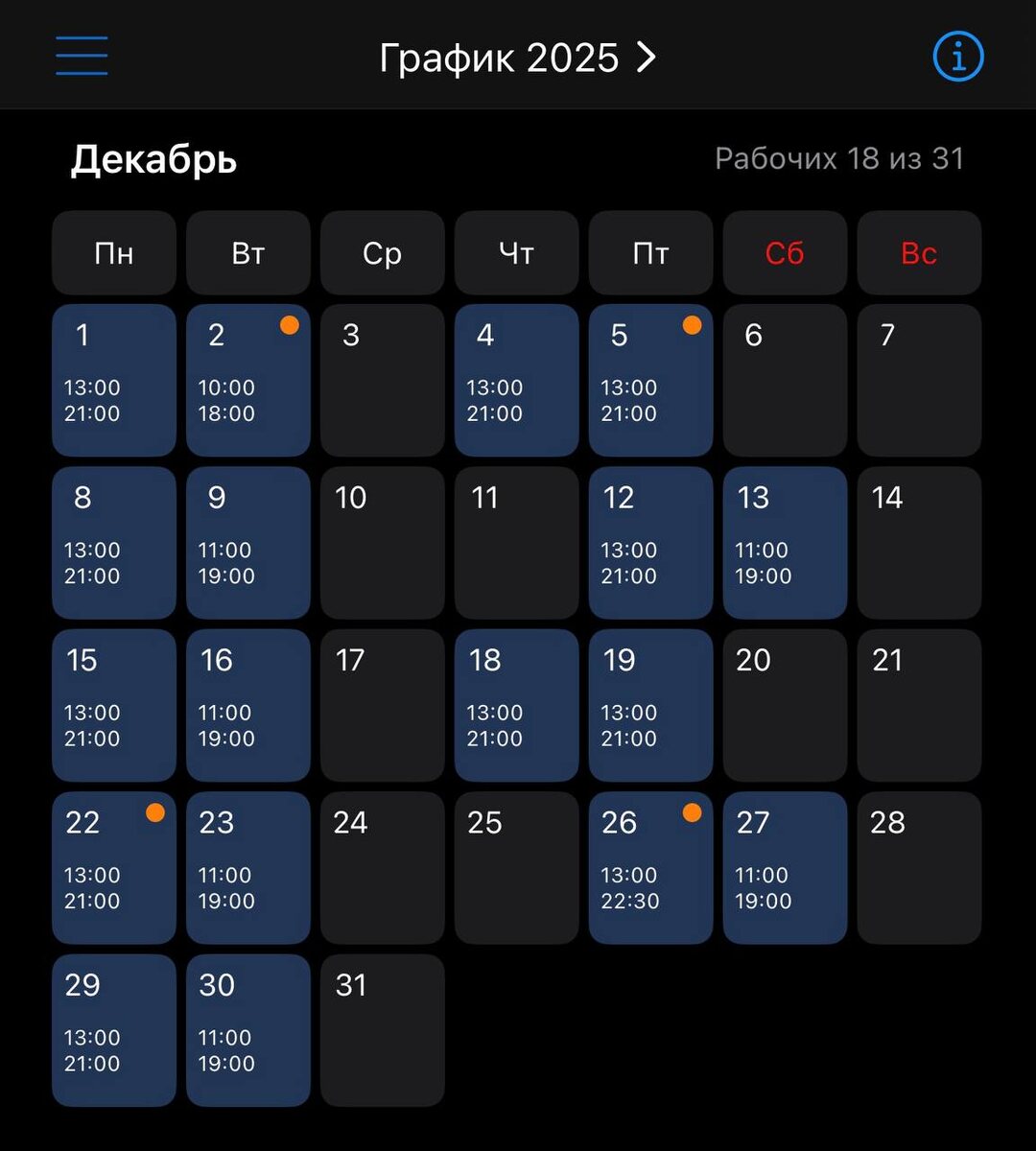This screenshot has width=1036, height=1151.
Task: Select December 25 day off
Action: [517, 868]
